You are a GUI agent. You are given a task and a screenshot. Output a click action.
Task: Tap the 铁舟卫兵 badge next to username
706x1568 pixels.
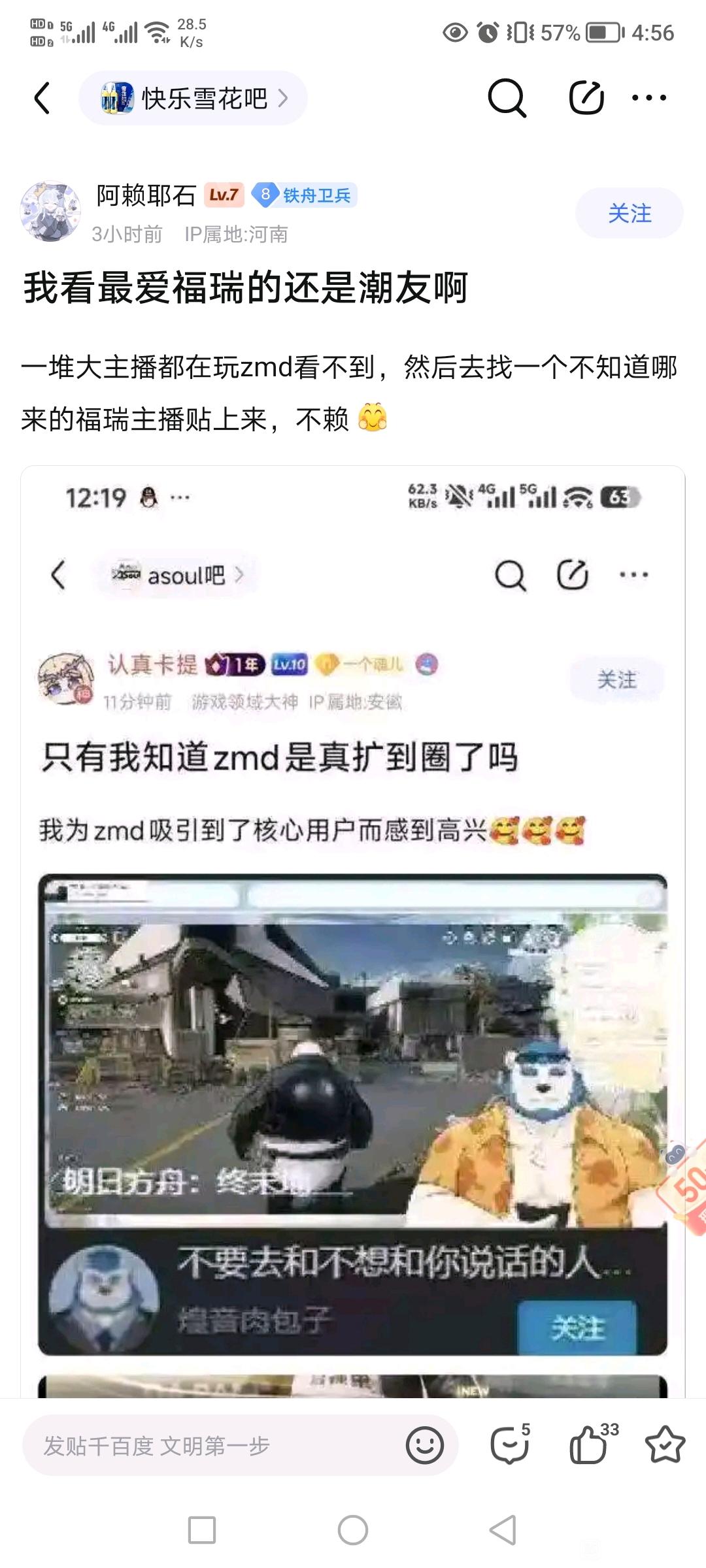click(x=304, y=195)
